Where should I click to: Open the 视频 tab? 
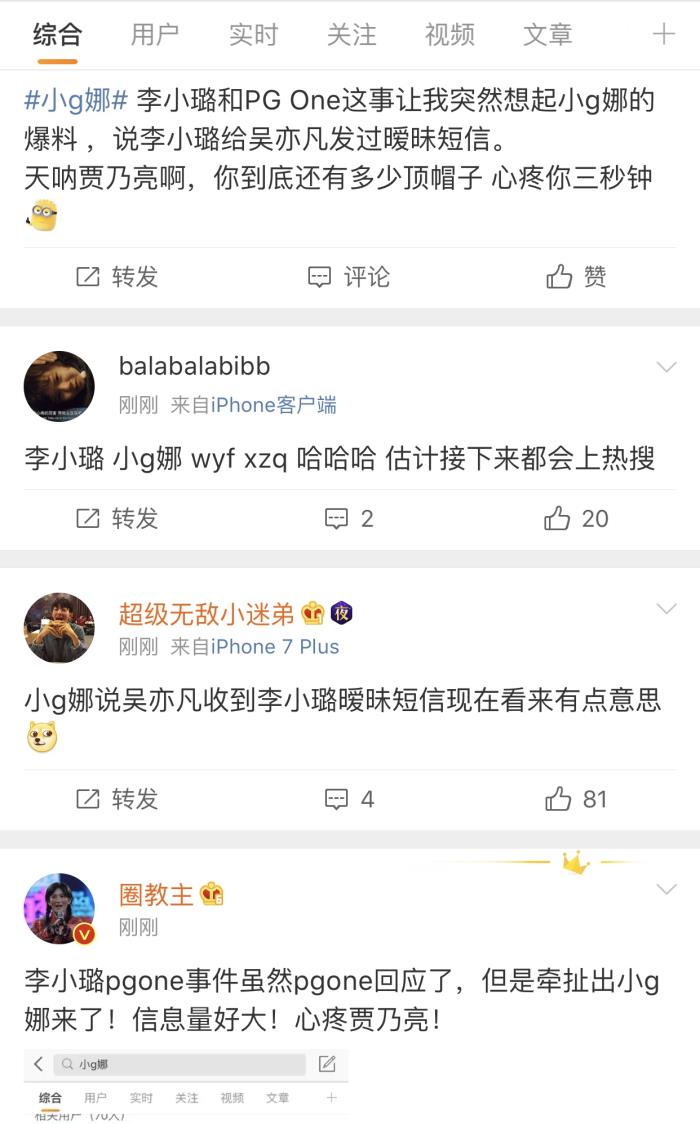(x=449, y=35)
